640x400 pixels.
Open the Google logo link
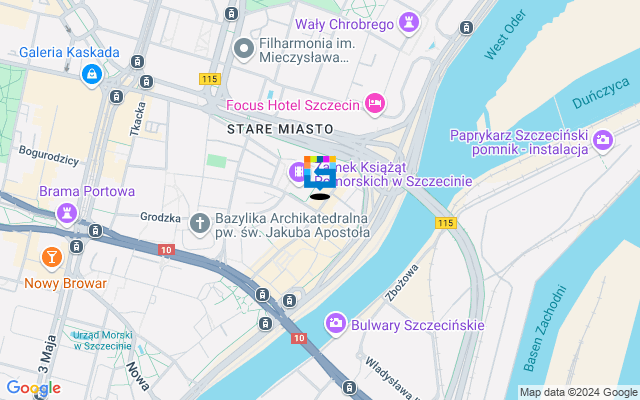point(33,388)
